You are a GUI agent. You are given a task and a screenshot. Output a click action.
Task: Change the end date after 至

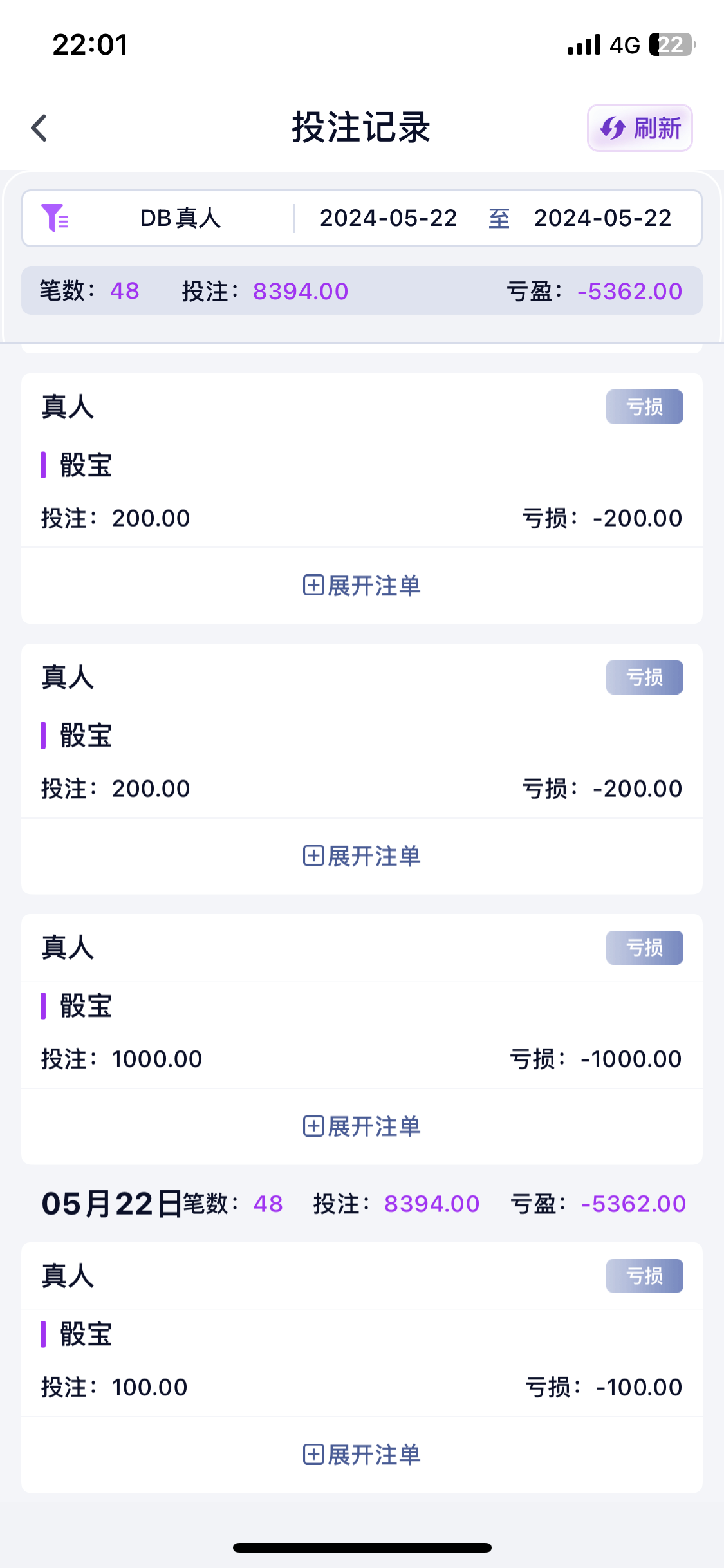pos(602,218)
